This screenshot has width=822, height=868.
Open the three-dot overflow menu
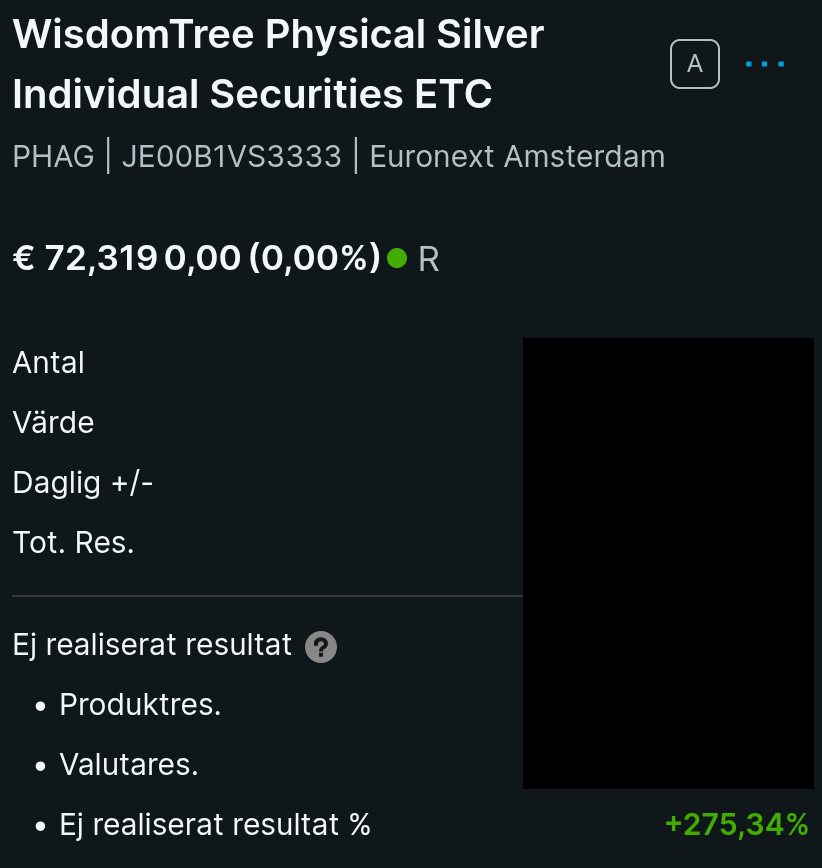[x=765, y=65]
